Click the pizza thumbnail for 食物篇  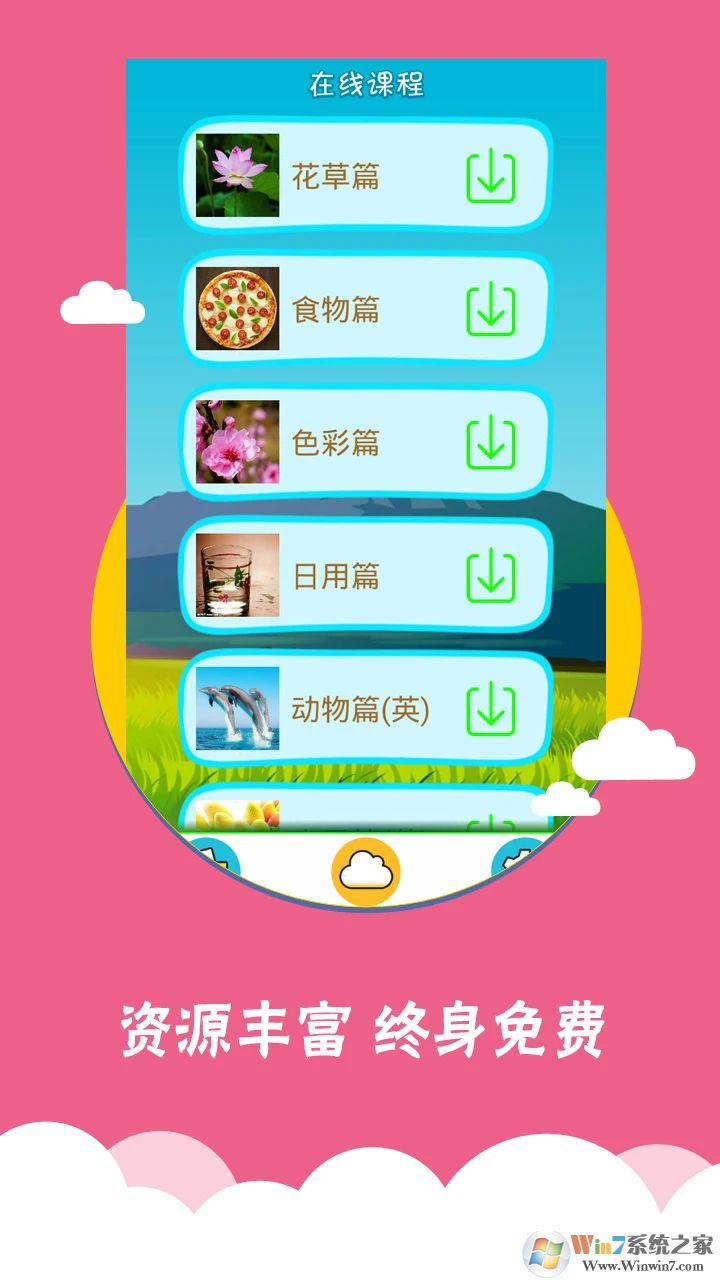tap(238, 309)
